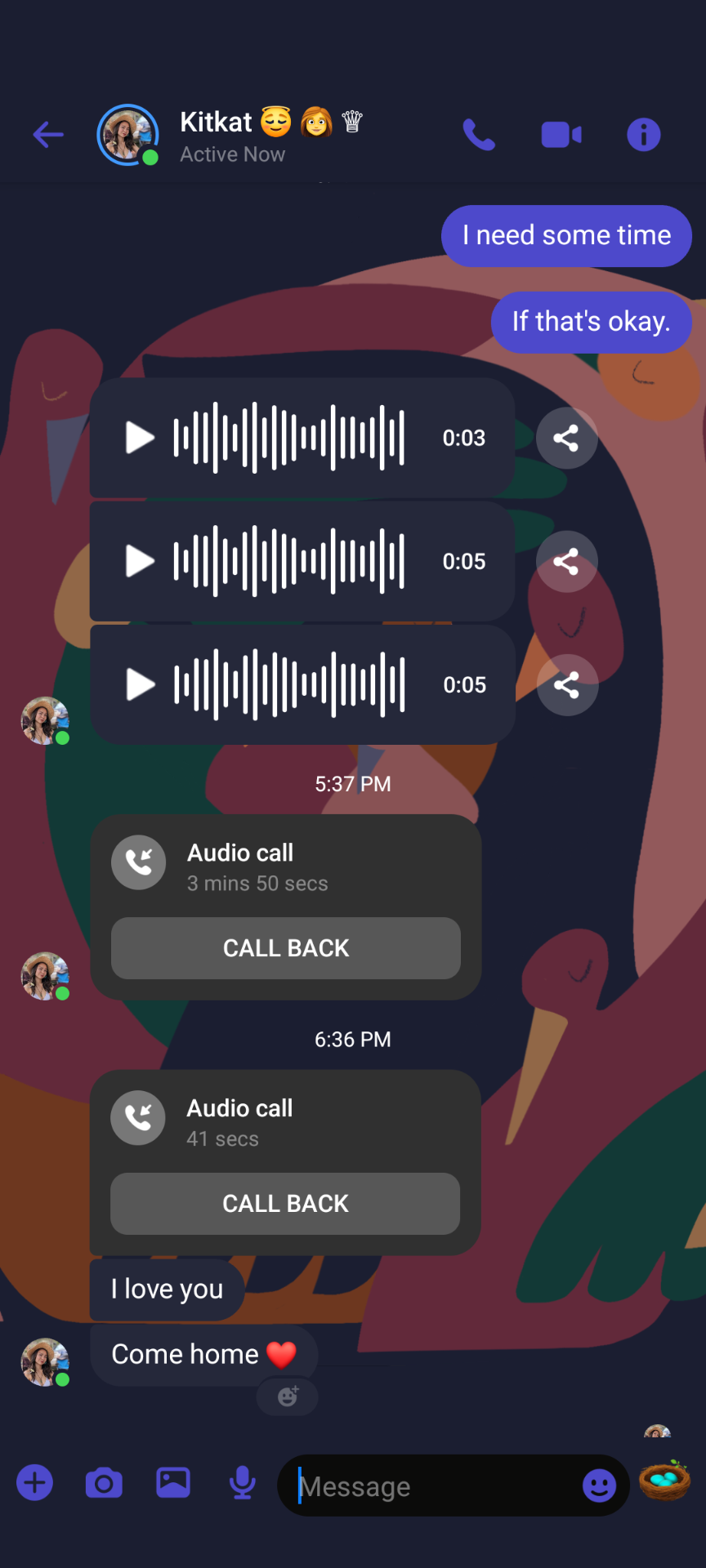Focus the Message text field
Image resolution: width=706 pixels, height=1568 pixels.
433,1486
